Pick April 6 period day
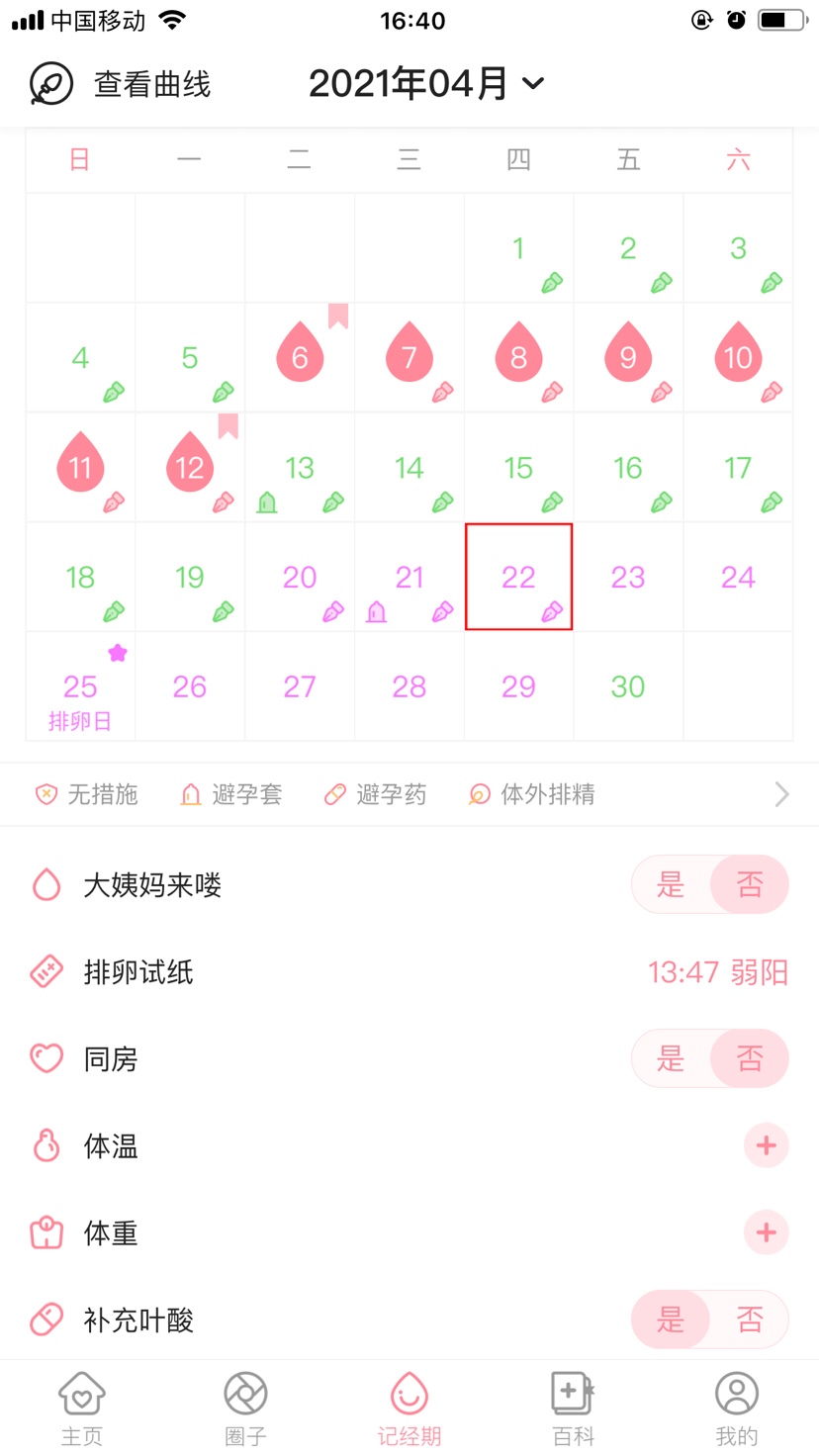Screen dimensions: 819x1456 [x=300, y=356]
